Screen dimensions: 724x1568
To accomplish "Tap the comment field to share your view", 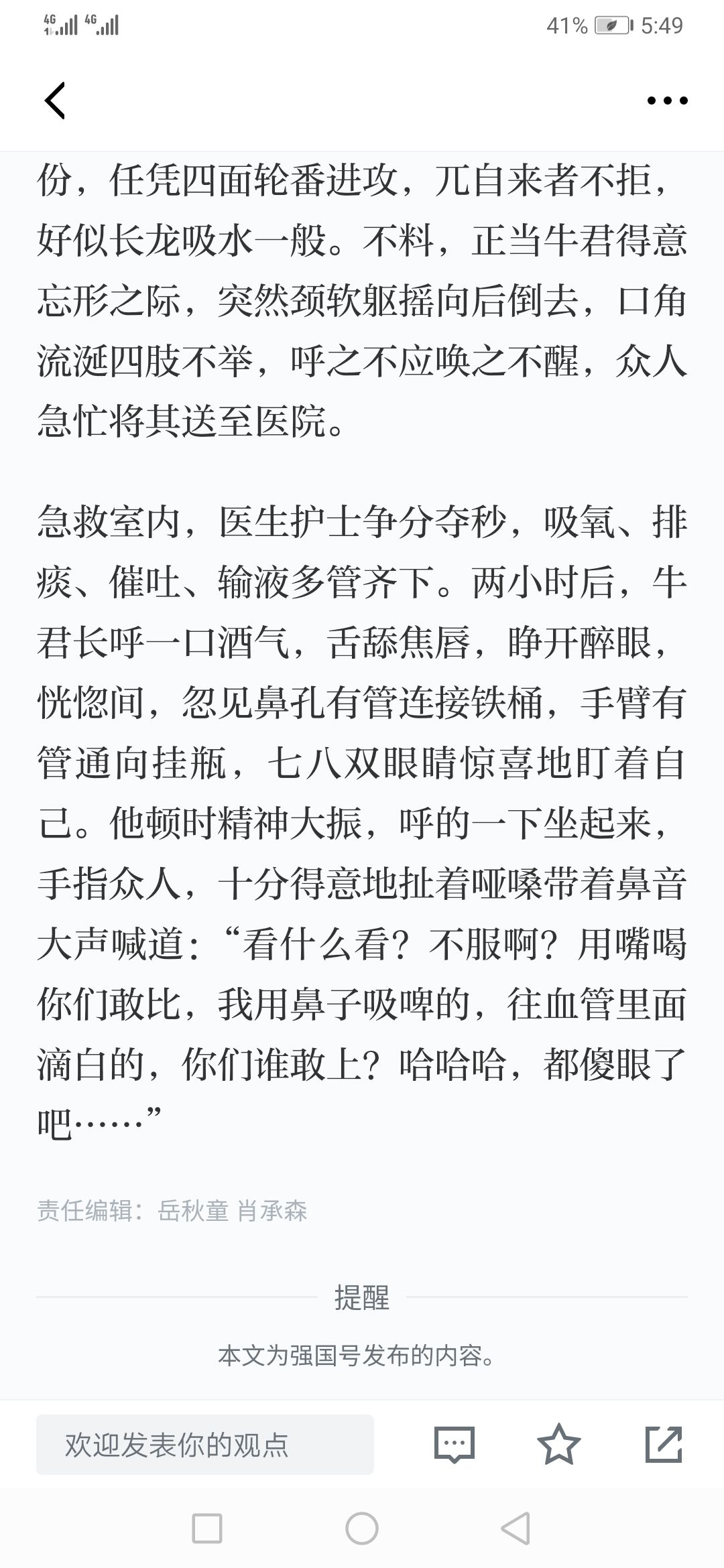I will pyautogui.click(x=205, y=1445).
